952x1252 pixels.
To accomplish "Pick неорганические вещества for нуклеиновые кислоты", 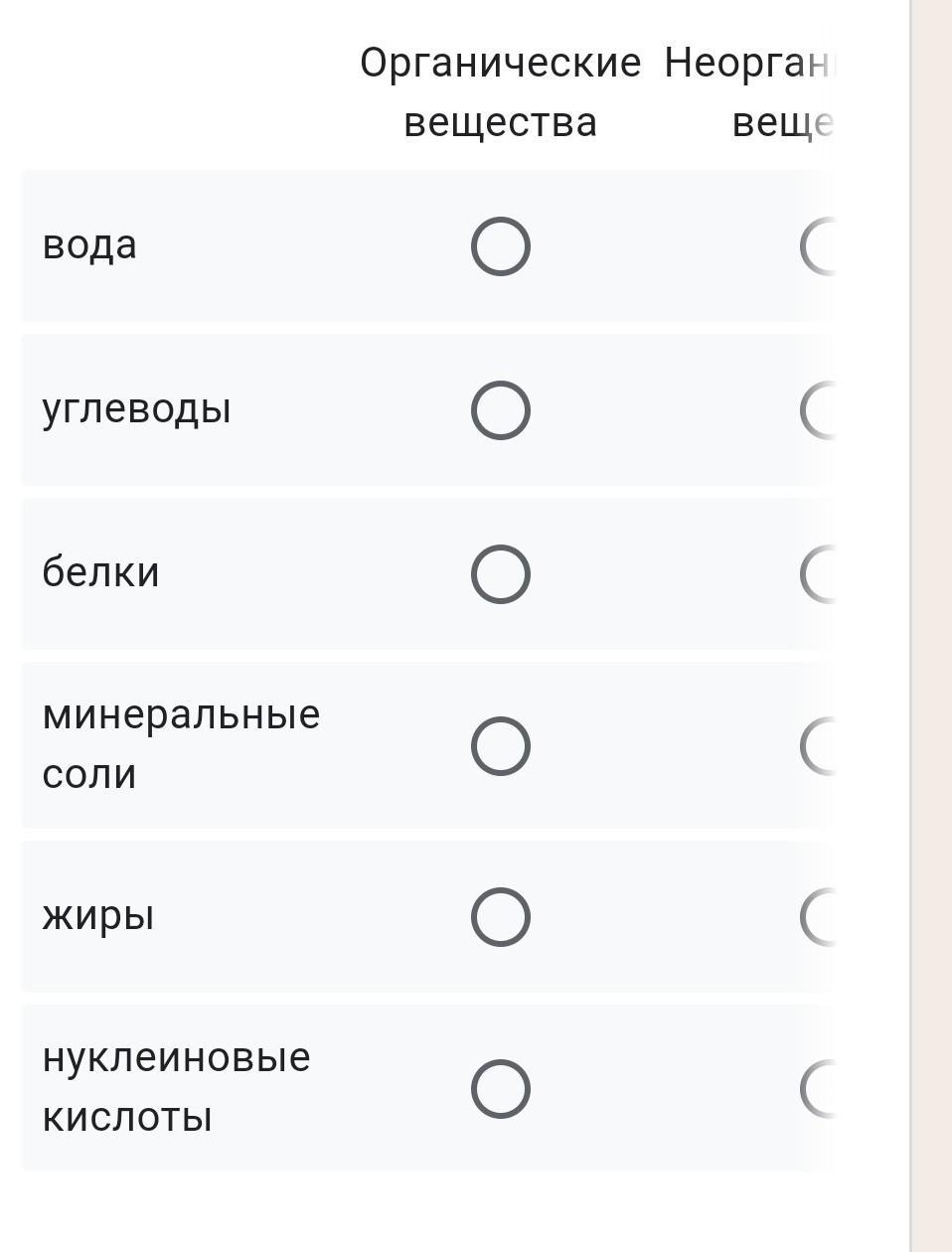I will click(818, 1089).
